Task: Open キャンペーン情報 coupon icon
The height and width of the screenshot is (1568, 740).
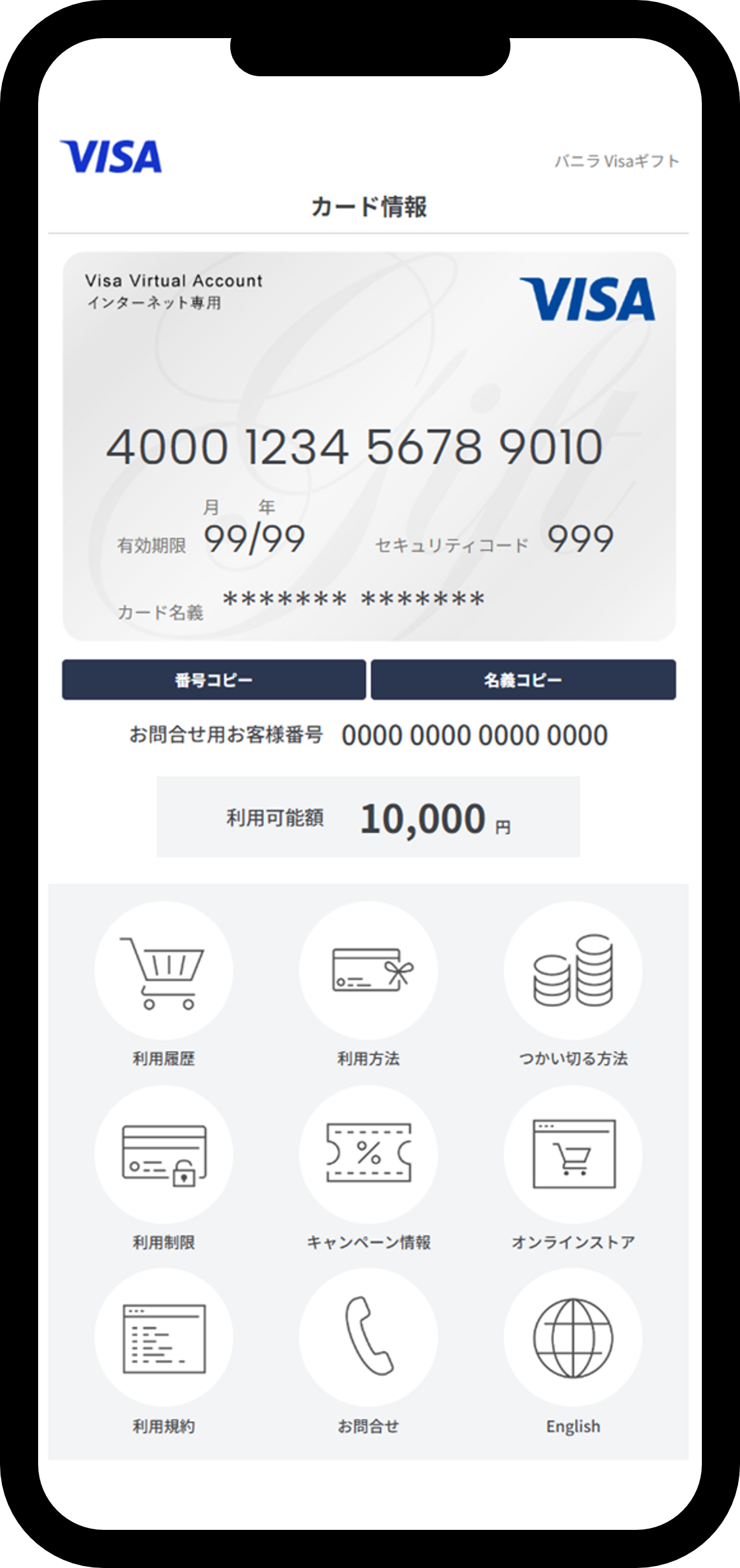Action: click(x=368, y=1154)
